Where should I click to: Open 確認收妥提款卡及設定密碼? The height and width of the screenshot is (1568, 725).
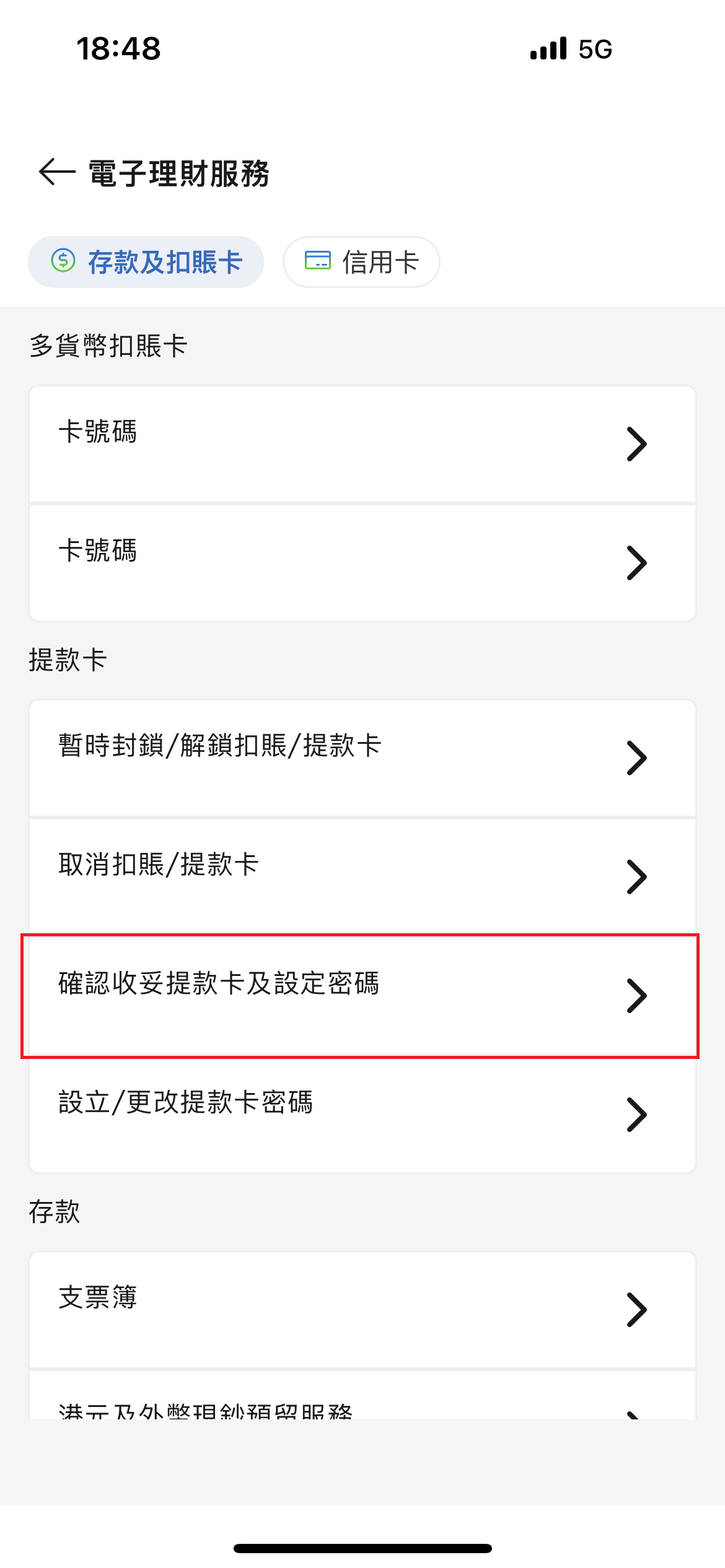362,995
